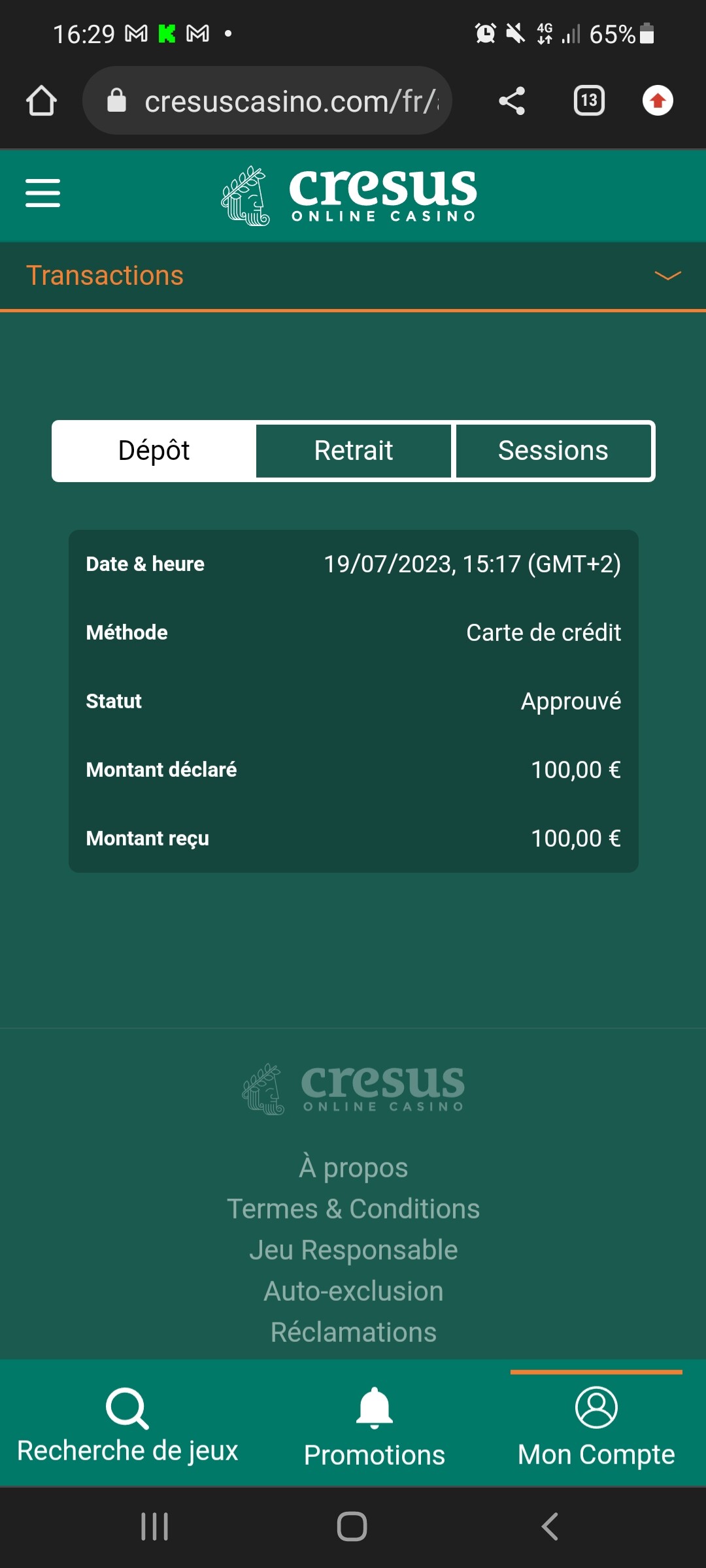
Task: Go to Promotions
Action: click(375, 1424)
